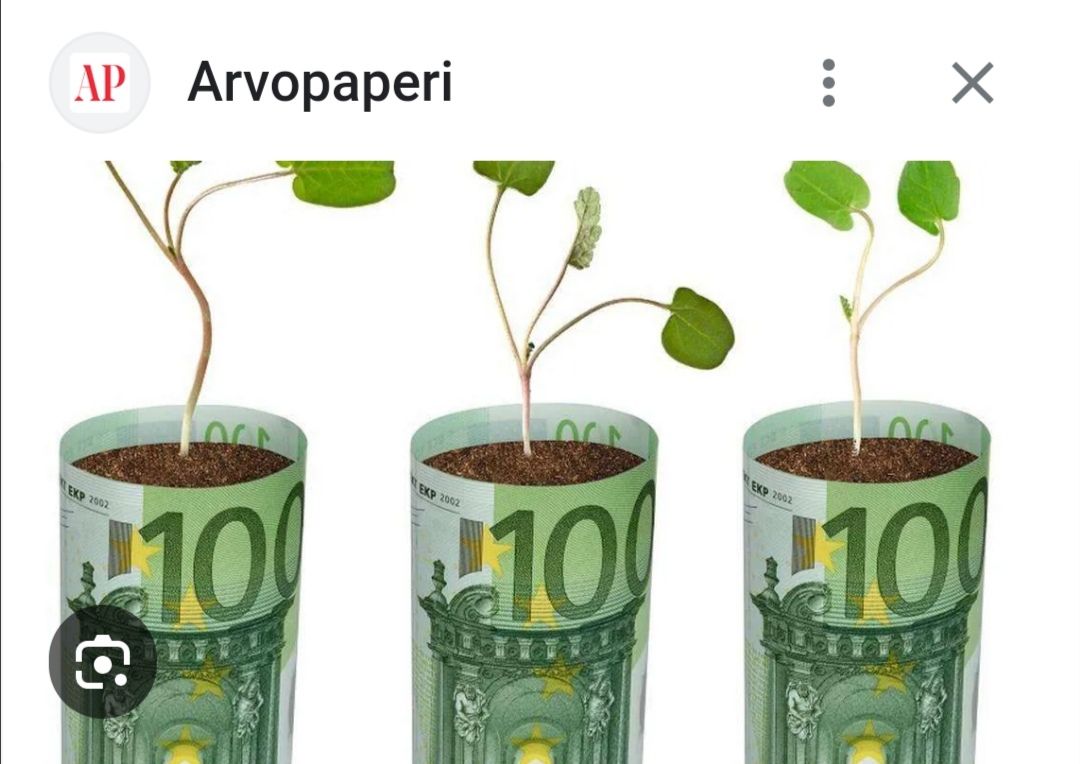Viewport: 1080px width, 764px height.
Task: Close the image viewer
Action: coord(972,83)
